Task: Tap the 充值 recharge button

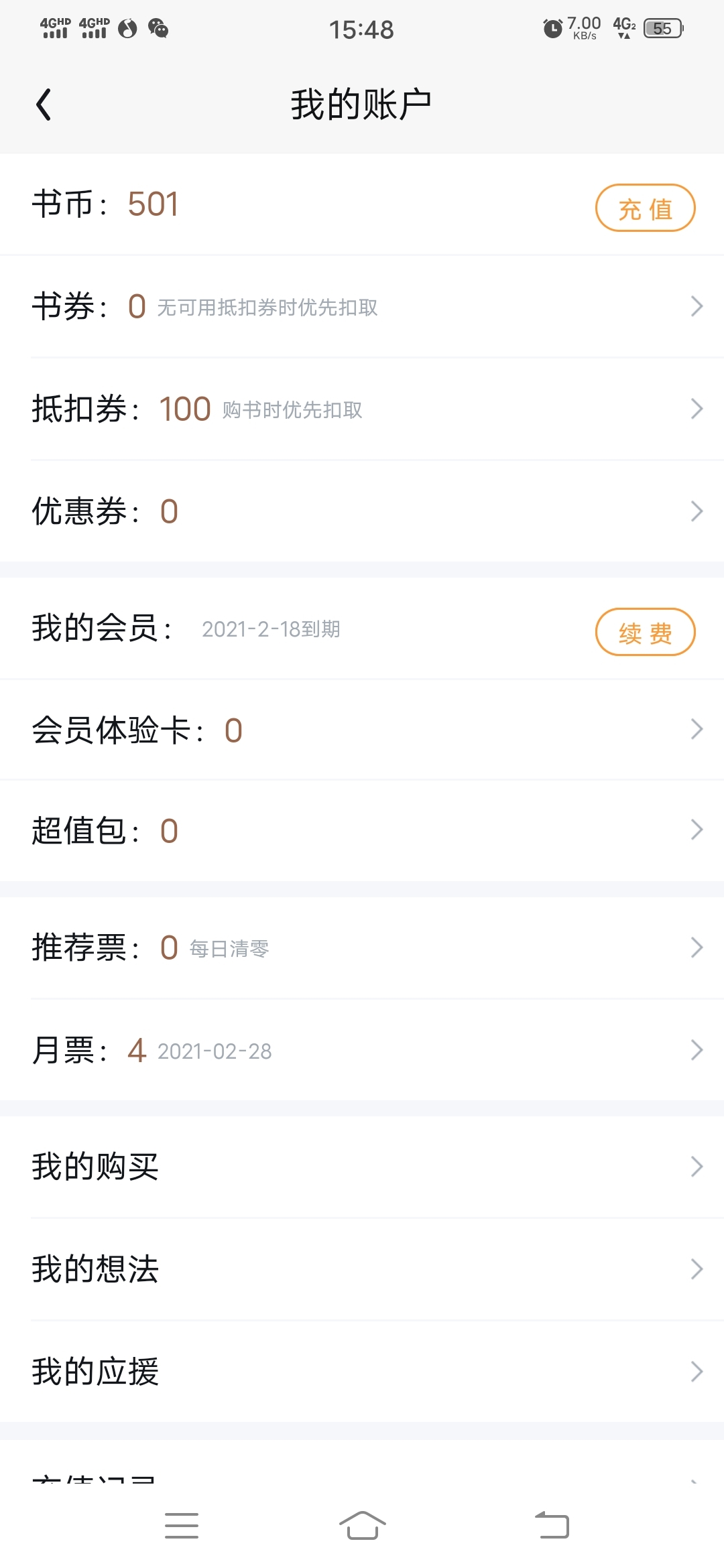Action: [645, 208]
